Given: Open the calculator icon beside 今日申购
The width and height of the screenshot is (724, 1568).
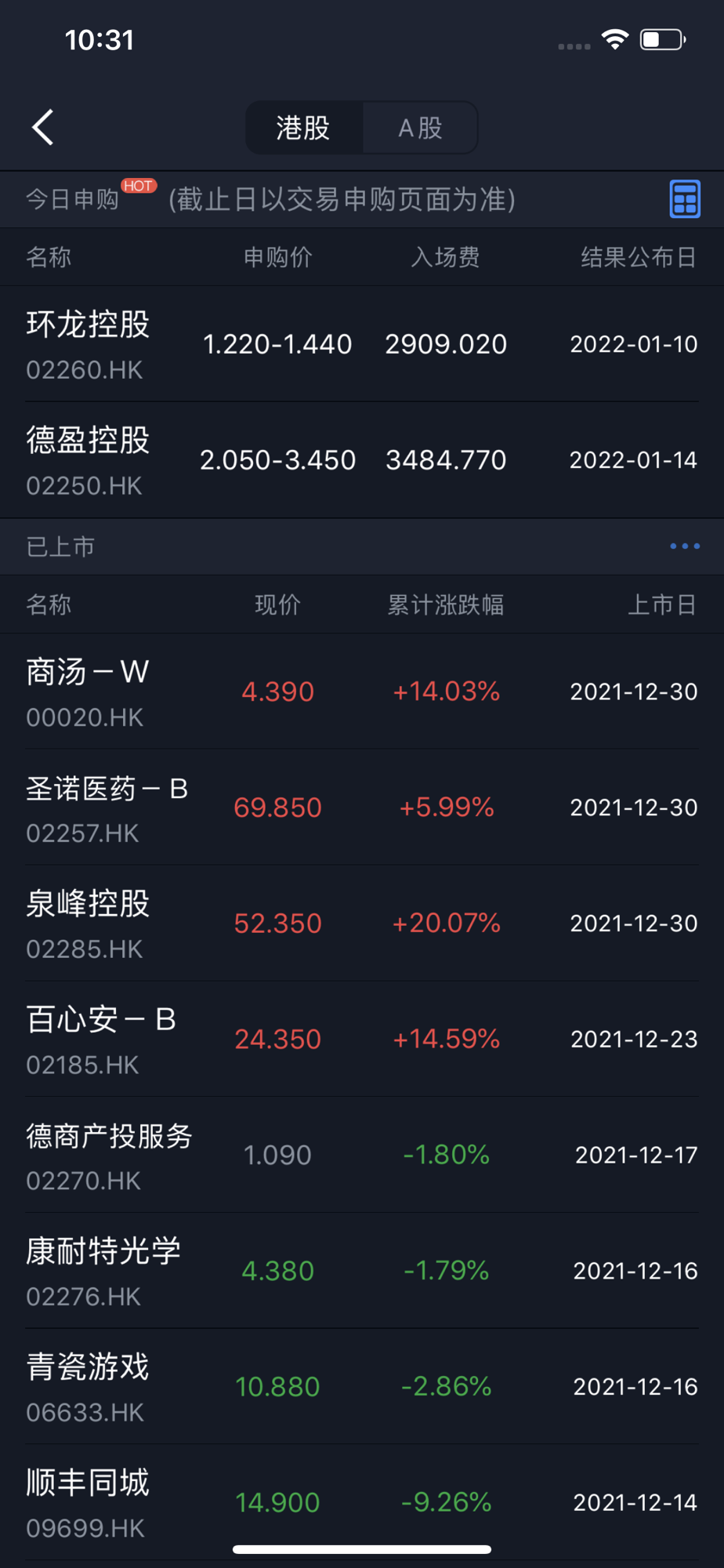Looking at the screenshot, I should [x=685, y=199].
